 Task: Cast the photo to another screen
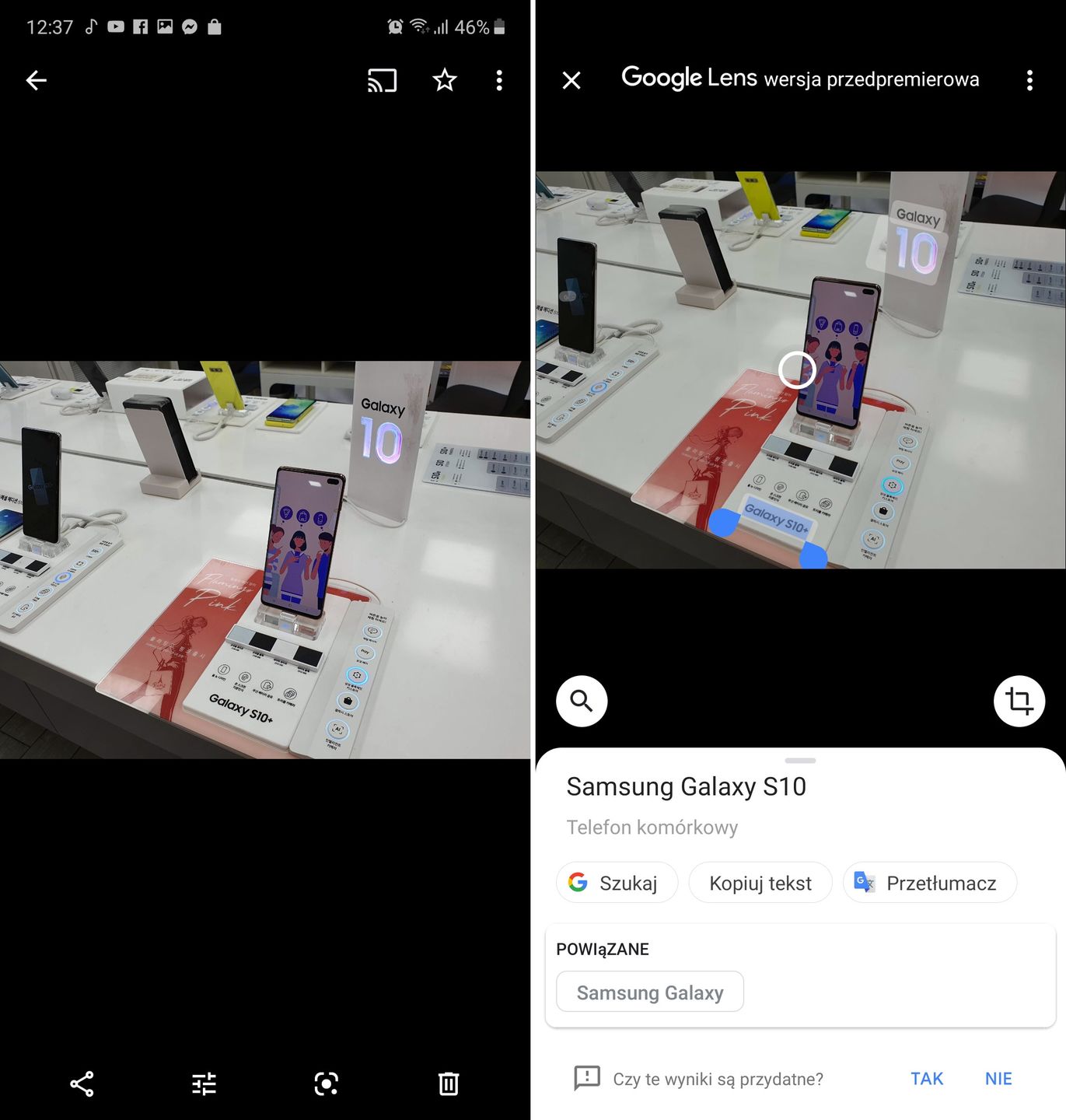381,79
